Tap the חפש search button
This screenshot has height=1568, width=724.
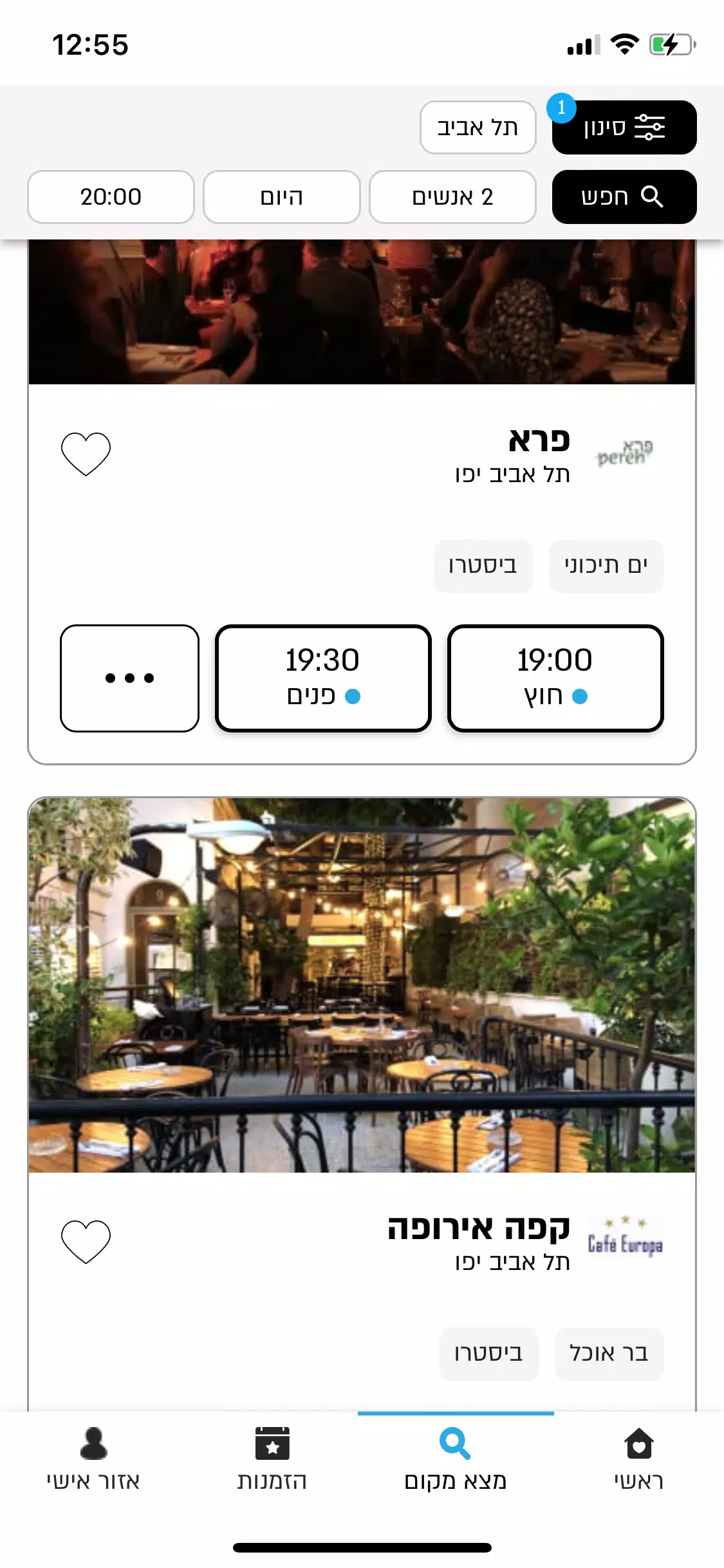[x=624, y=197]
